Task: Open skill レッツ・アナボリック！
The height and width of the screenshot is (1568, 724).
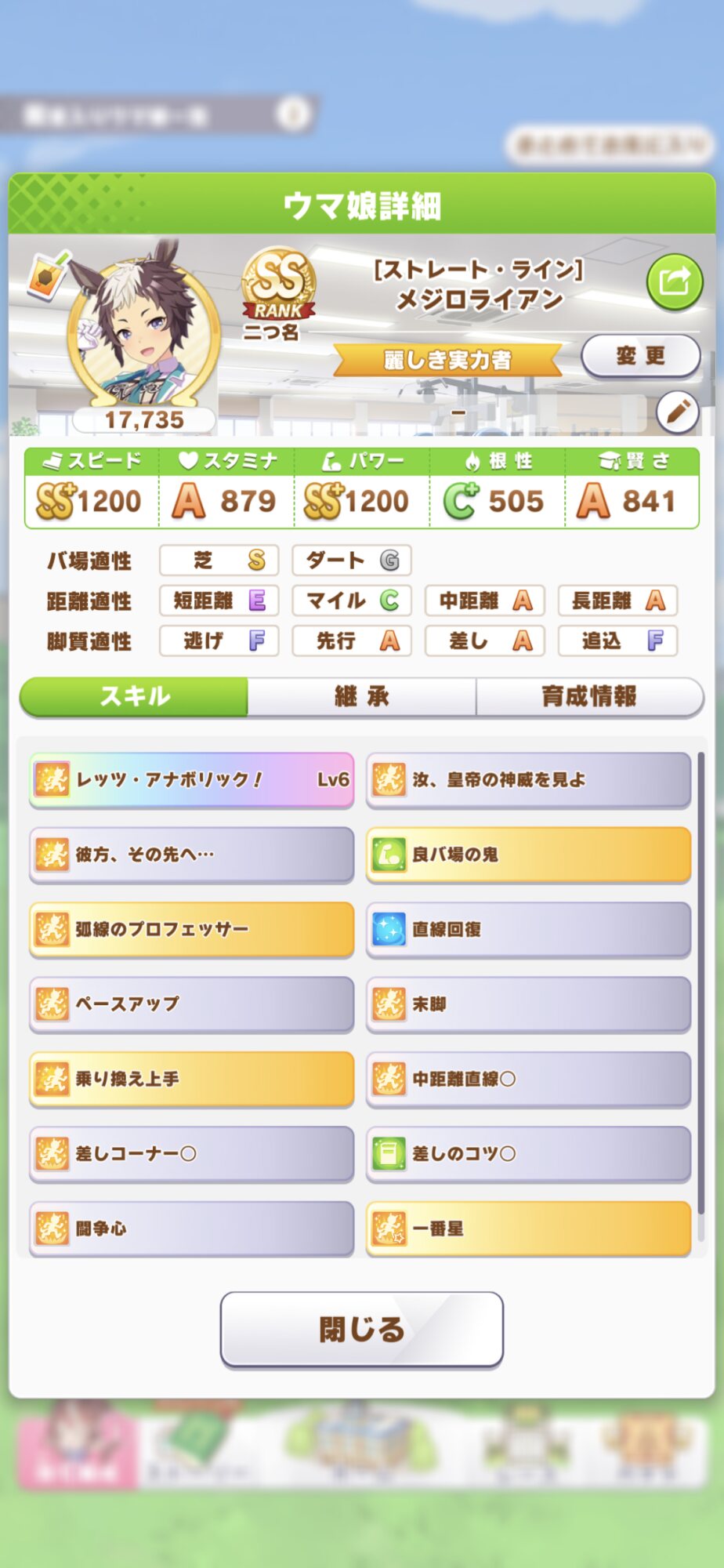Action: click(191, 779)
